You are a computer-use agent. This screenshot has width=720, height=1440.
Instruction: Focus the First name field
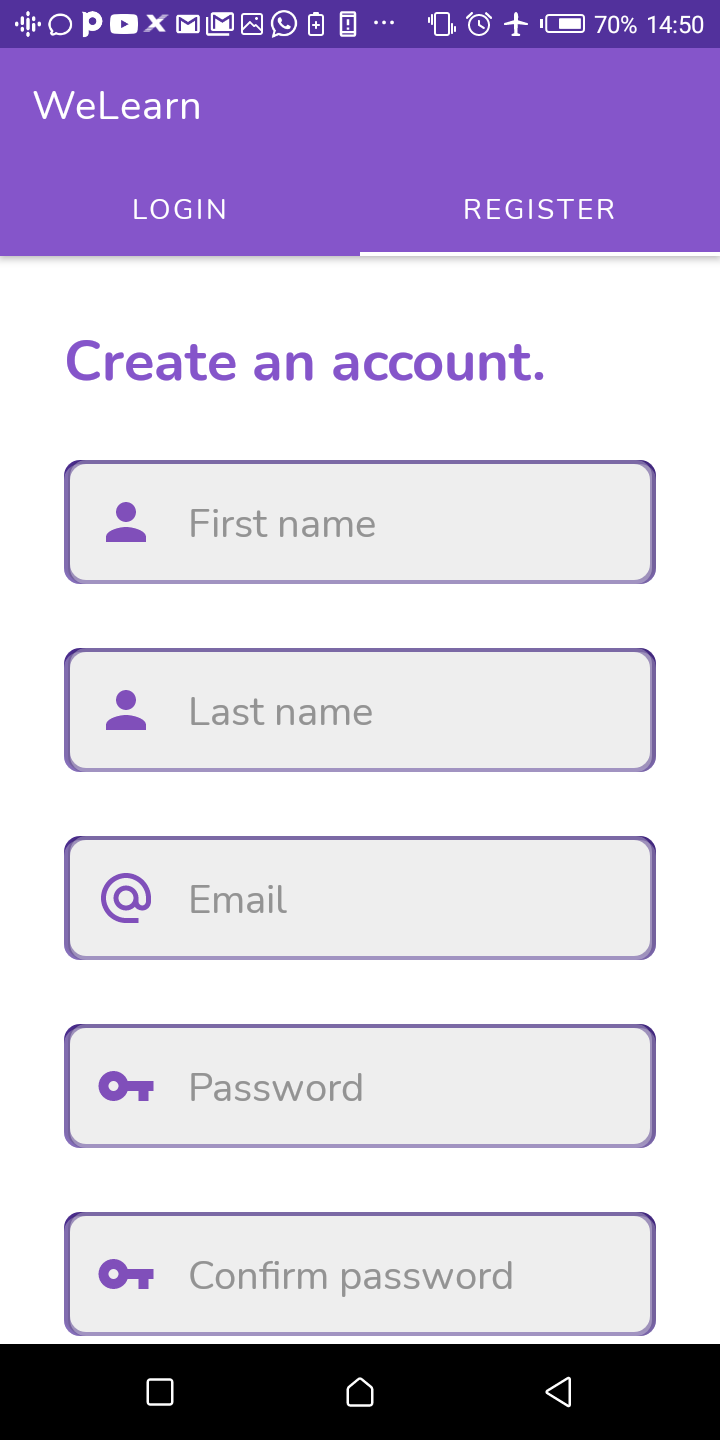click(x=360, y=522)
